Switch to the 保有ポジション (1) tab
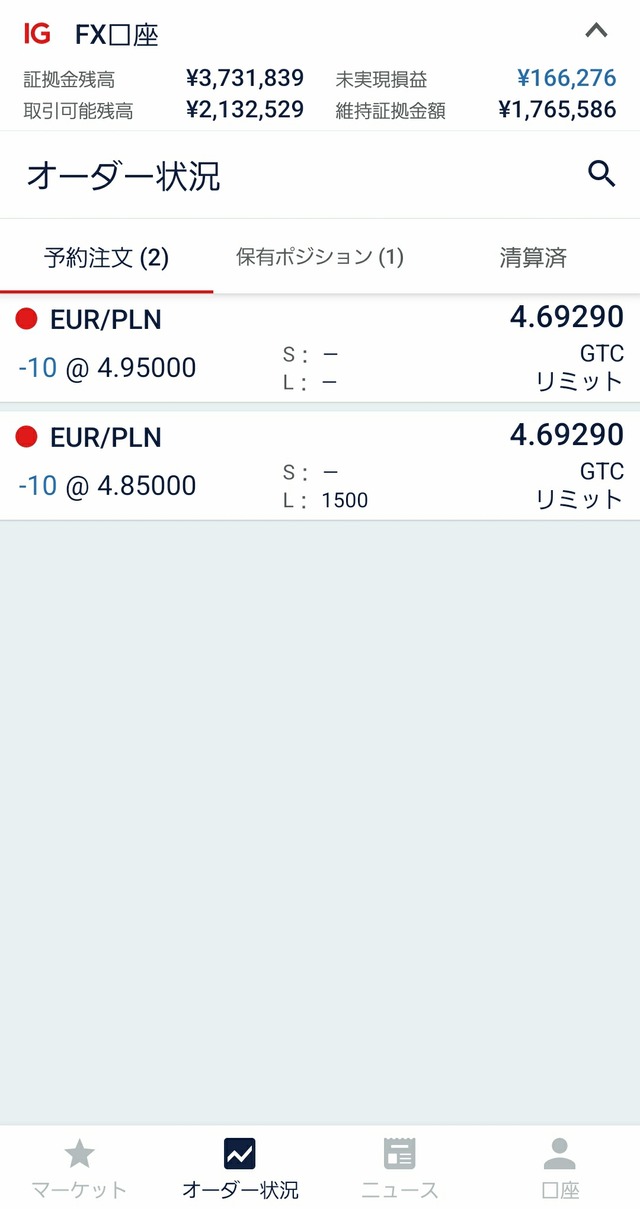640x1209 pixels. [320, 257]
